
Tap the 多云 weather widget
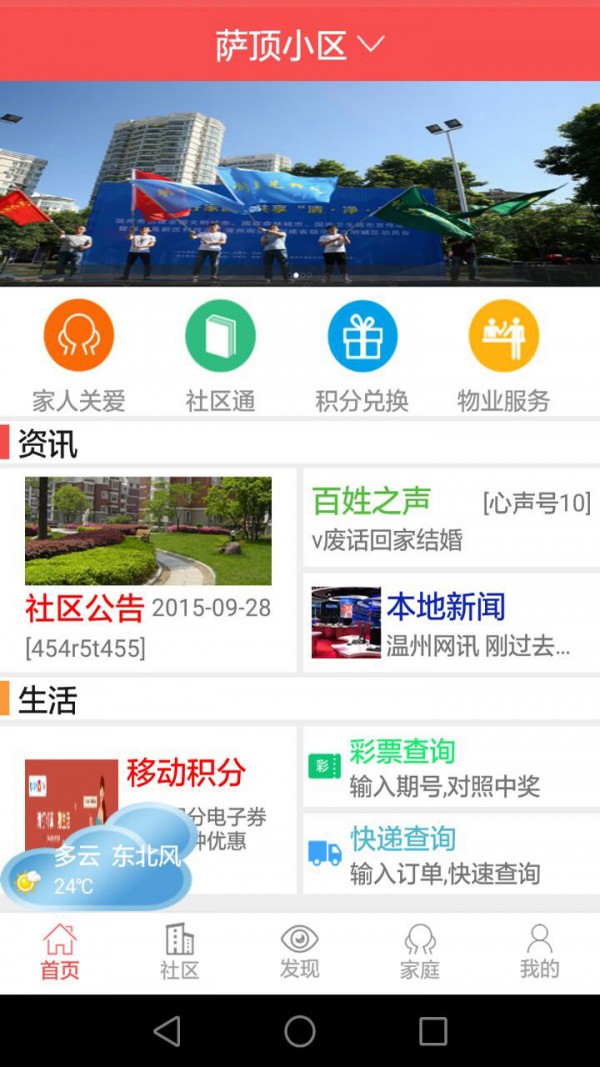tap(100, 858)
